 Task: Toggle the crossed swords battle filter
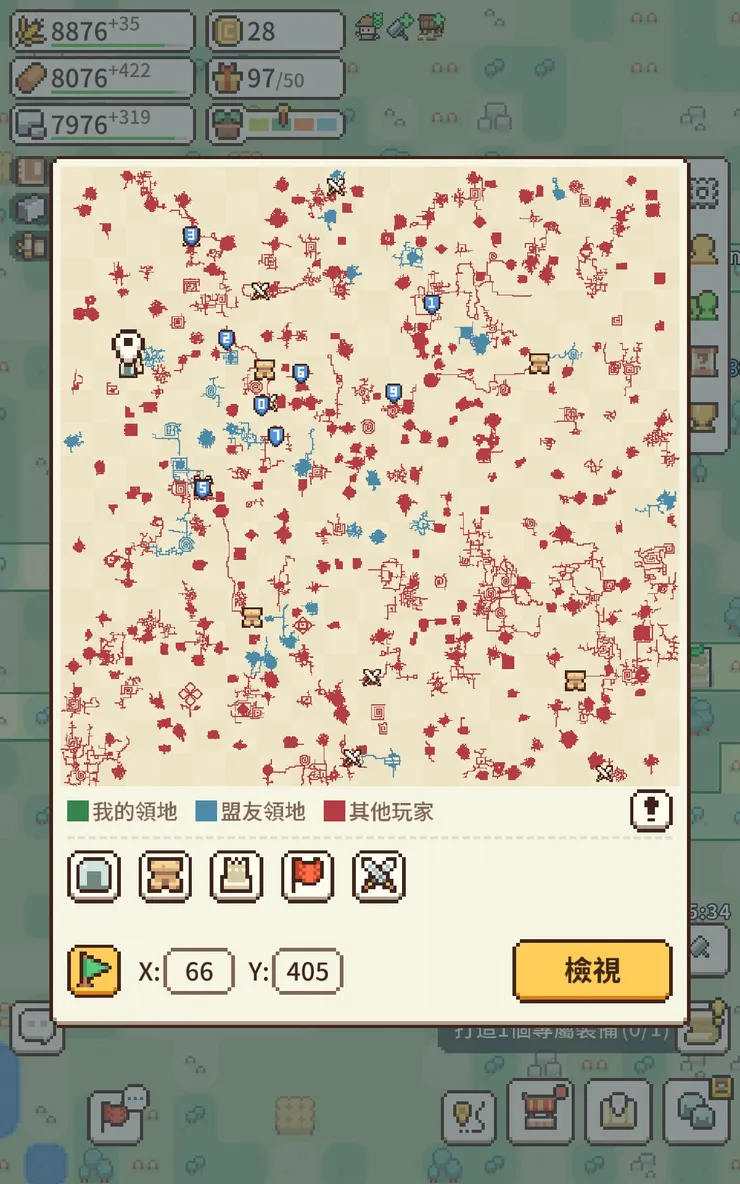[x=378, y=877]
